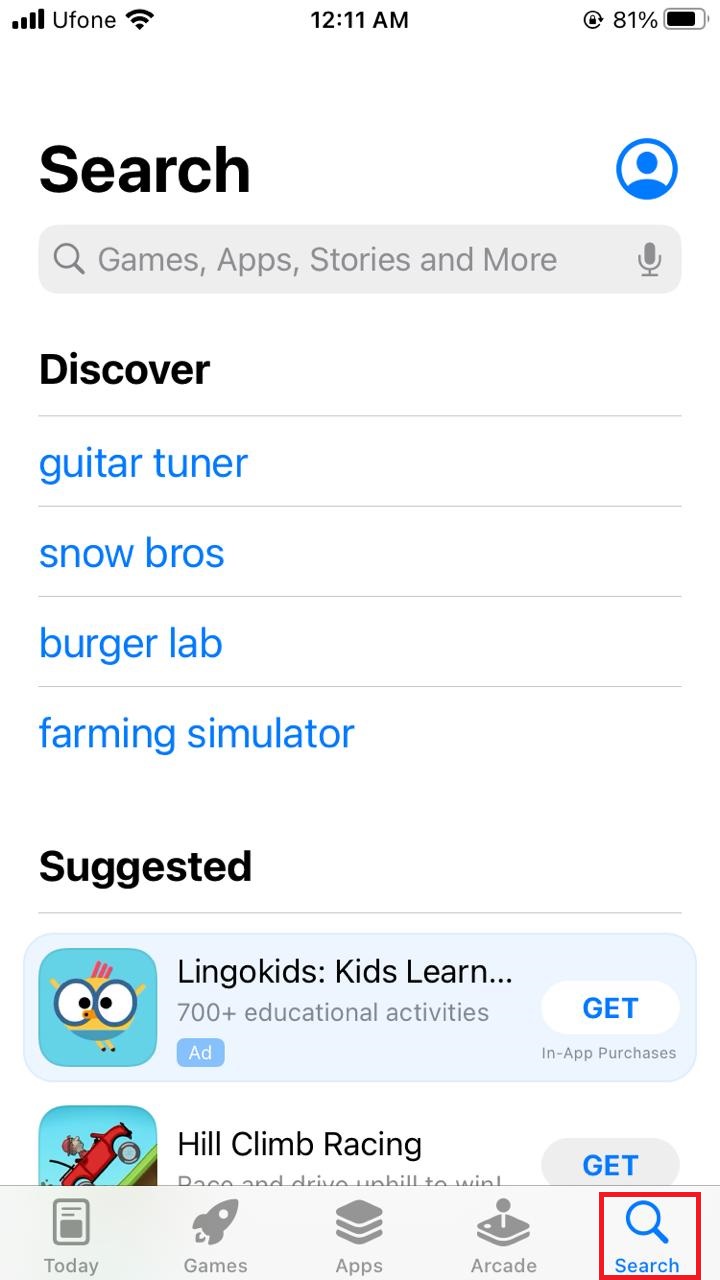This screenshot has height=1280, width=720.
Task: Search for guitar tuner suggestion
Action: click(142, 462)
